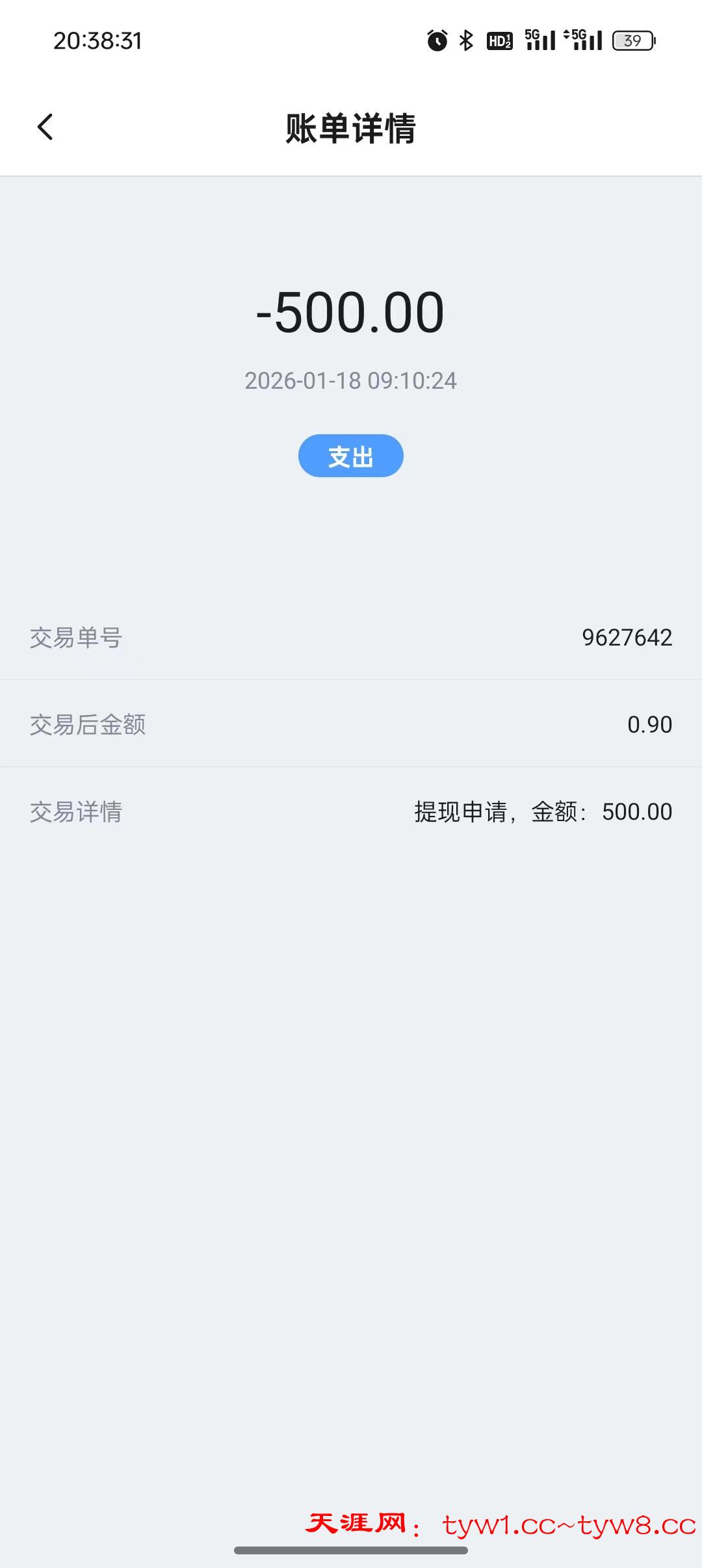Go back from the 账单详情 page
Image resolution: width=702 pixels, height=1568 pixels.
(x=45, y=127)
